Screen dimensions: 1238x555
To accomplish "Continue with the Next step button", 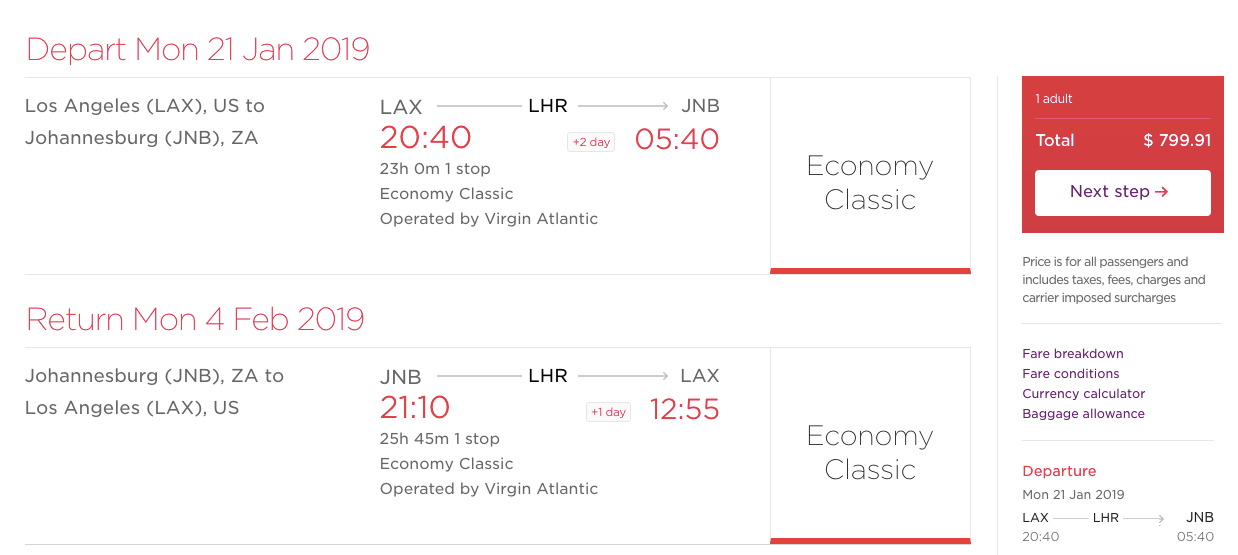I will point(1122,192).
